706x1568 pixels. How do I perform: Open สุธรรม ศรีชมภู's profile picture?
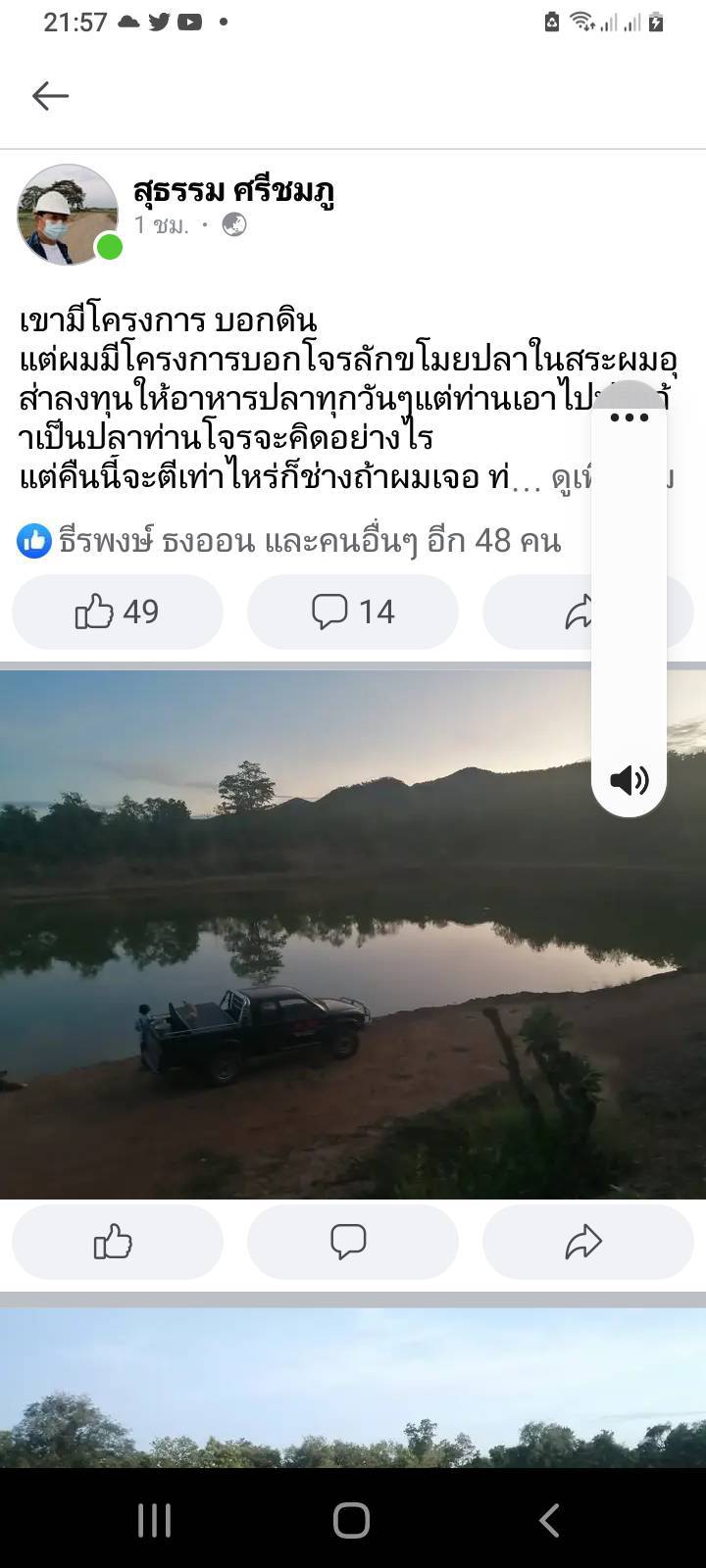pos(67,215)
